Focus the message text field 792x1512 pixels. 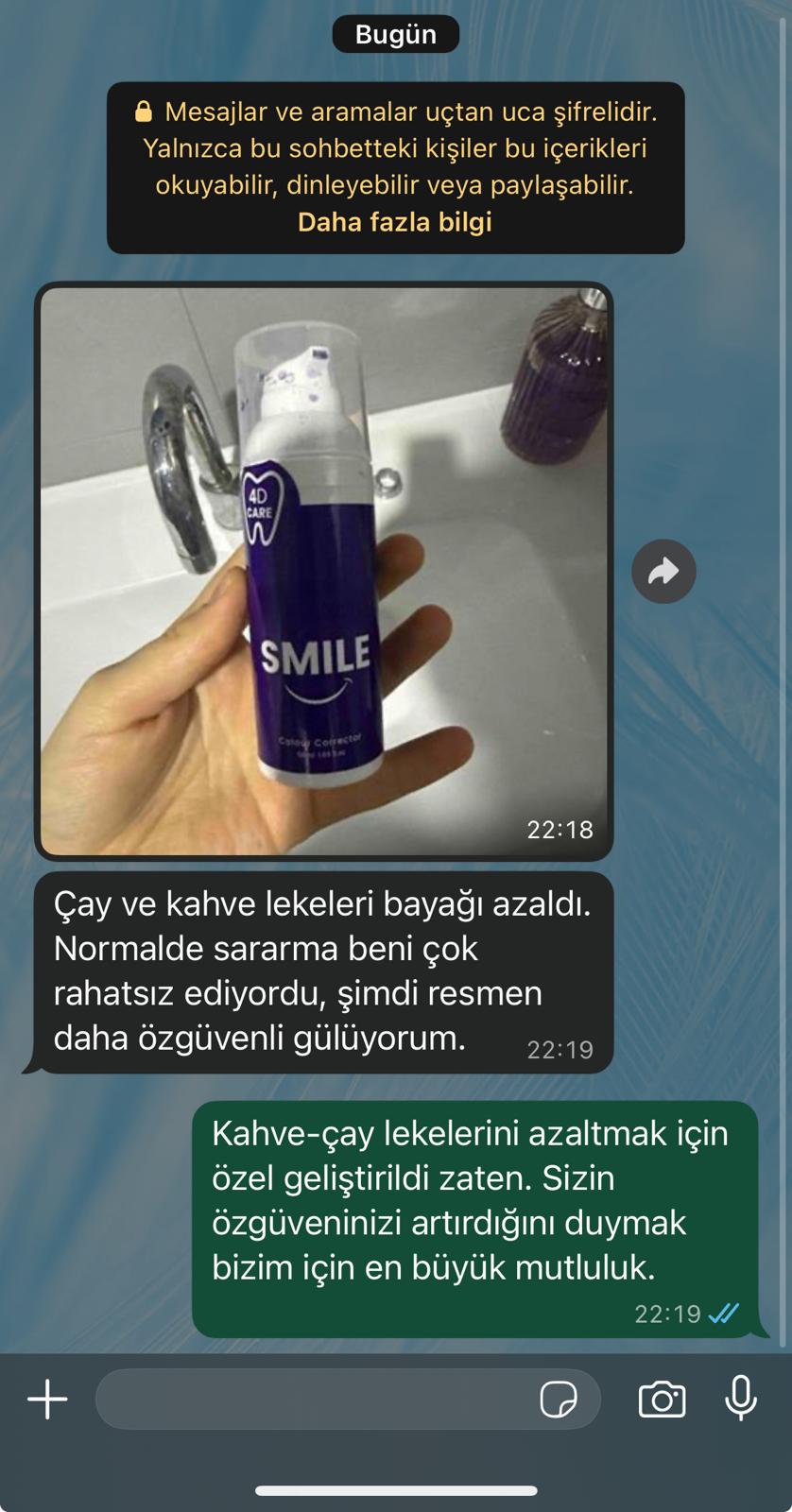point(312,1399)
